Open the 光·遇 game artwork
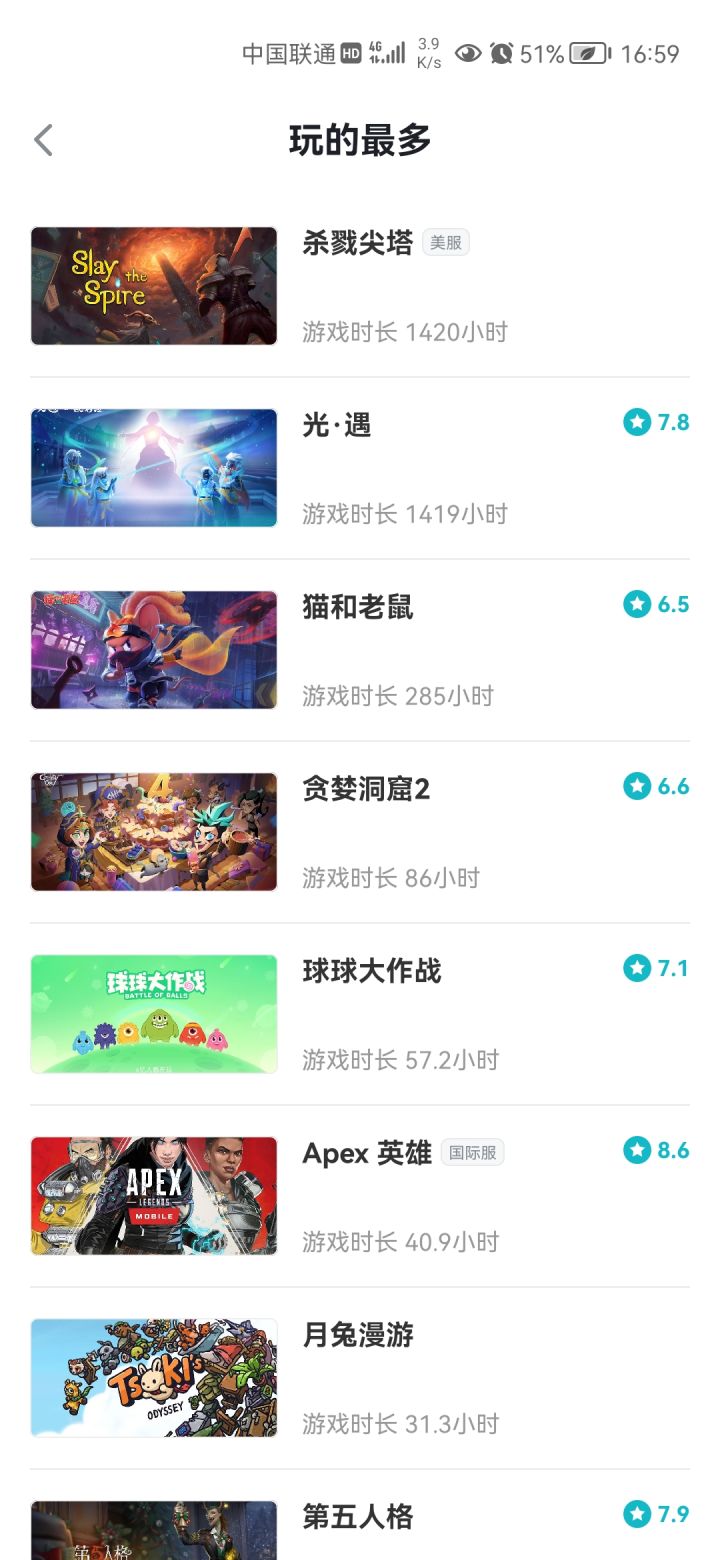 coord(153,467)
